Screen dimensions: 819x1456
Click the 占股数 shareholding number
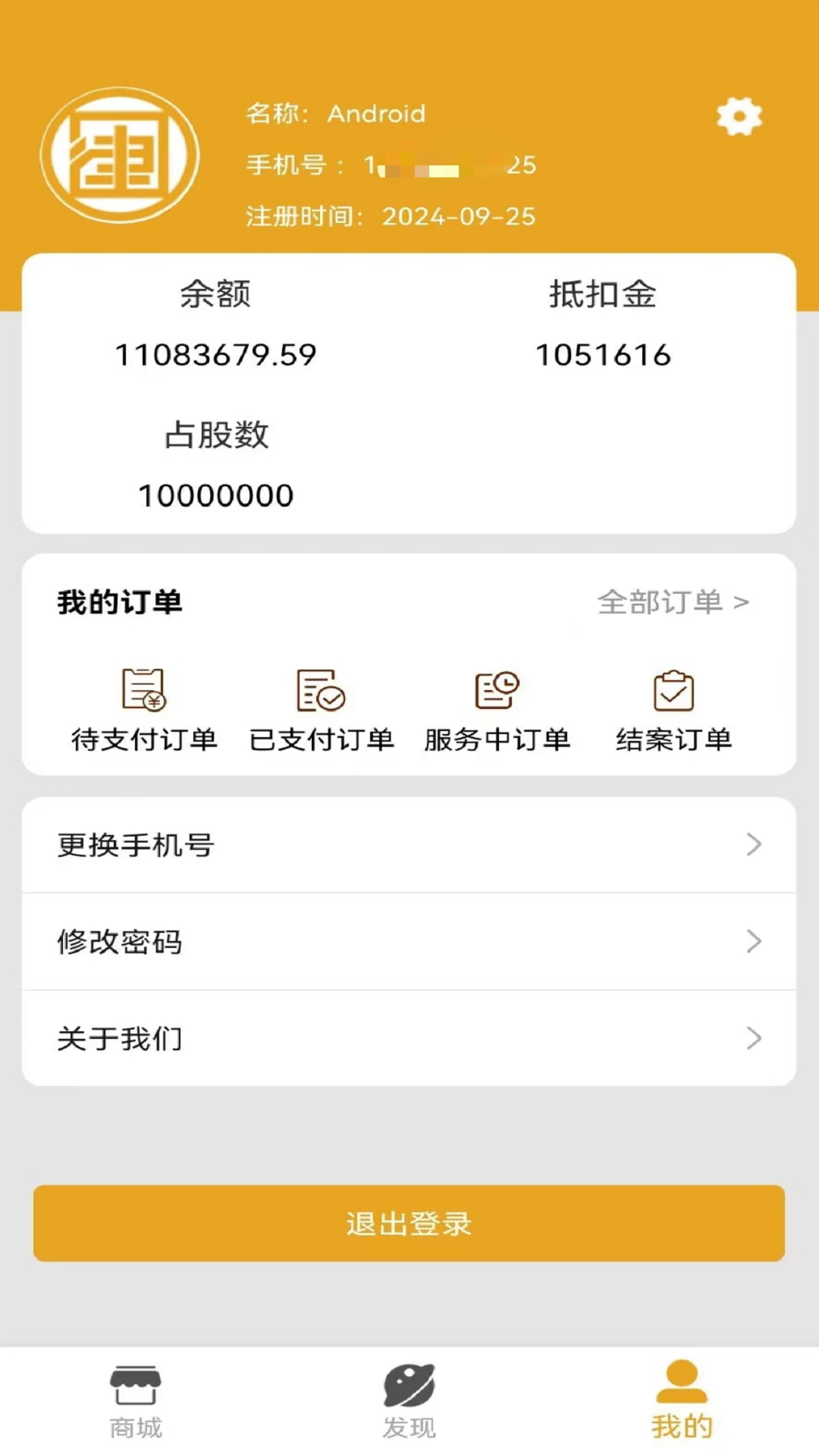coord(215,494)
